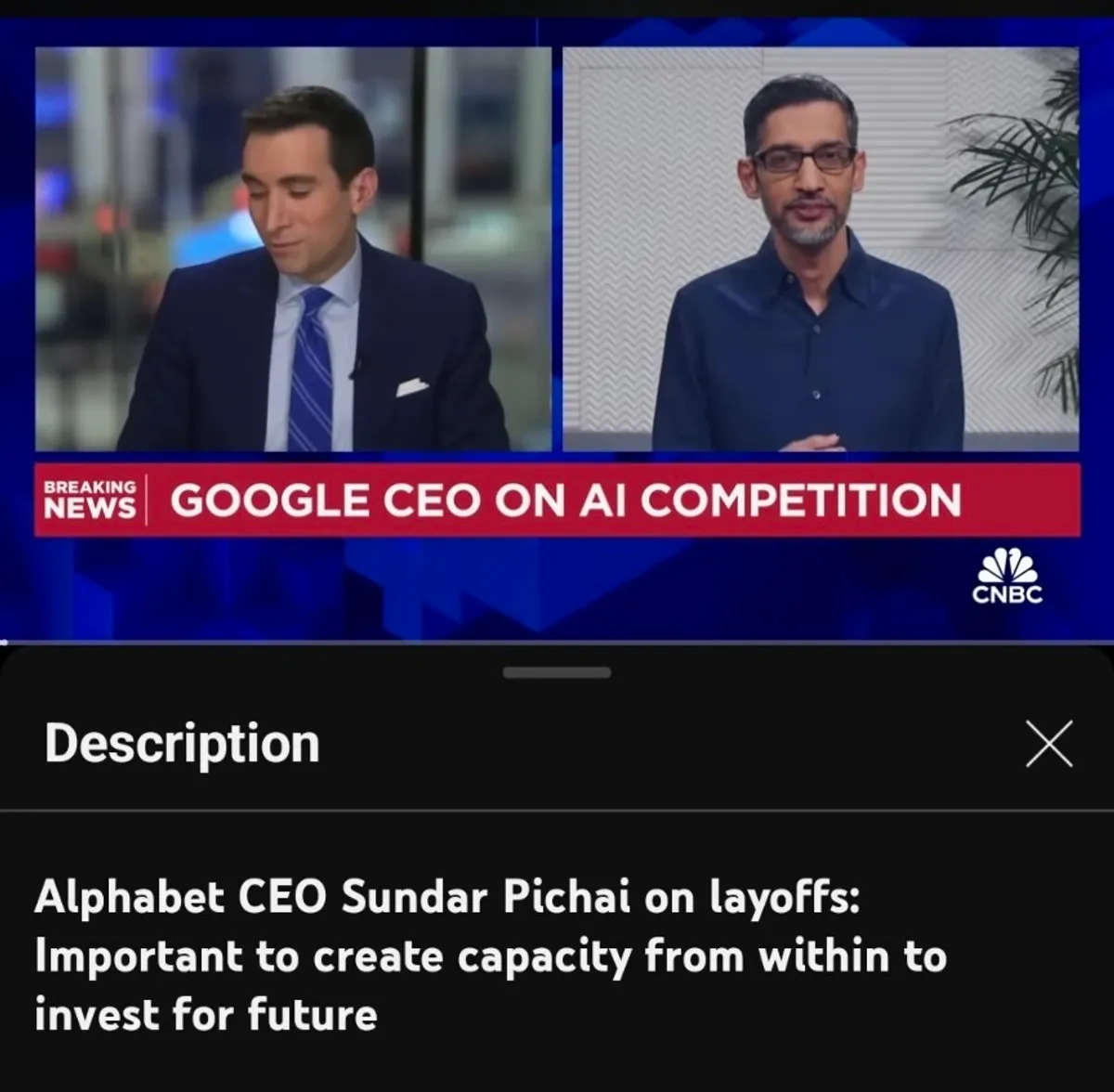This screenshot has width=1114, height=1092.
Task: Tap the CNBC video player
Action: pos(557,325)
